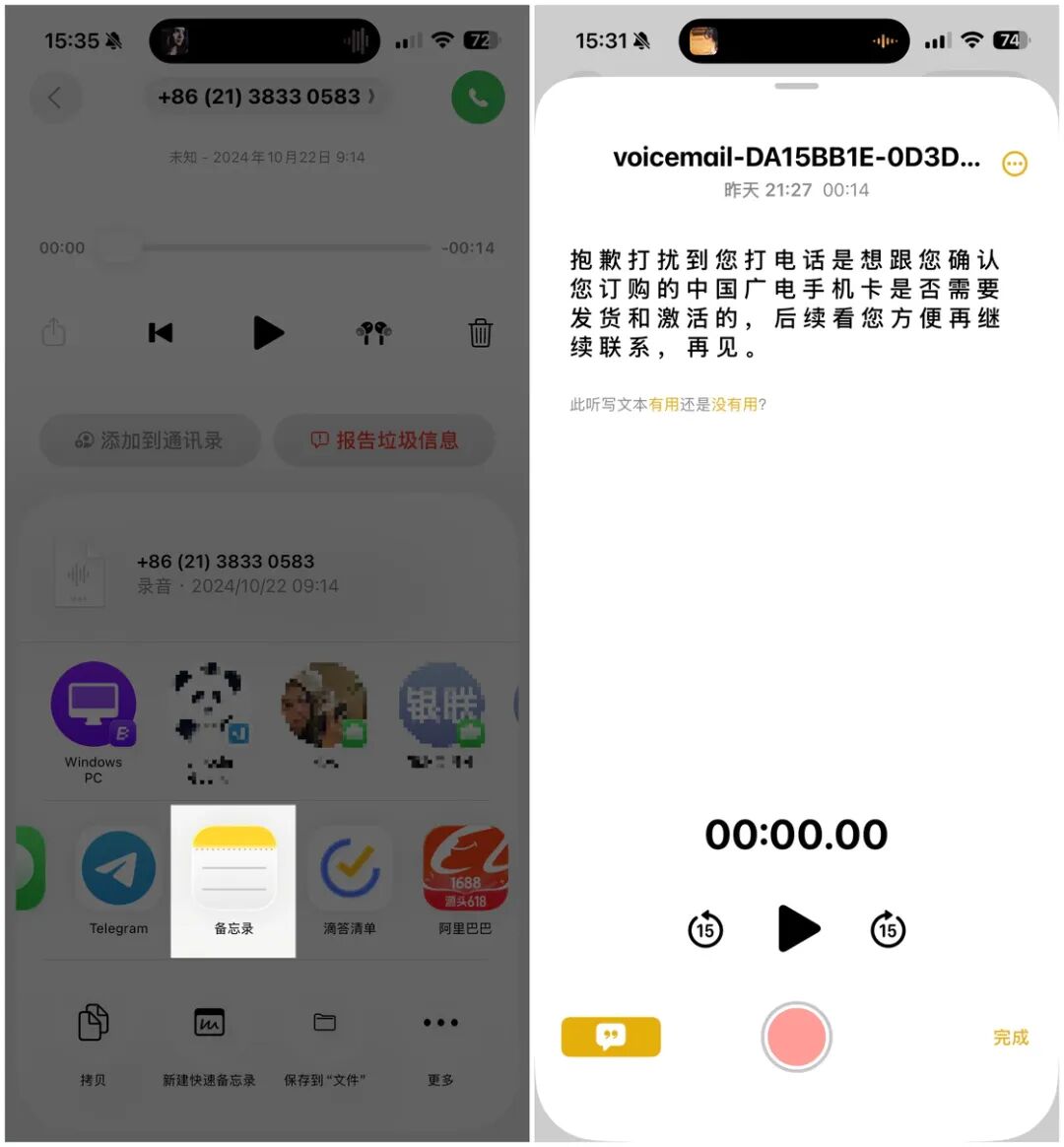Call back +86 (21) 3833 0583
This screenshot has width=1064, height=1147.
tap(478, 98)
